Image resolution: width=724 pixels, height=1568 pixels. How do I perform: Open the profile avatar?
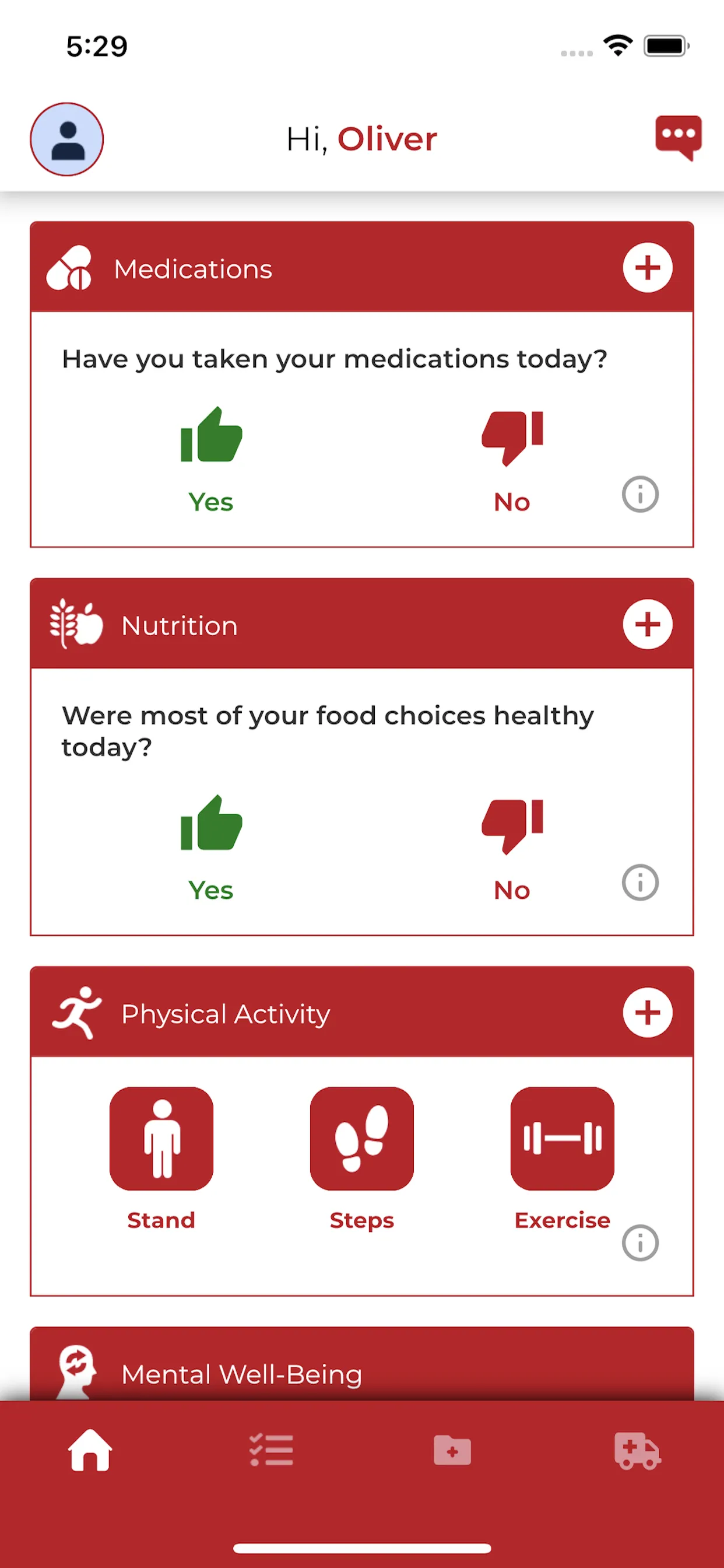(x=67, y=139)
